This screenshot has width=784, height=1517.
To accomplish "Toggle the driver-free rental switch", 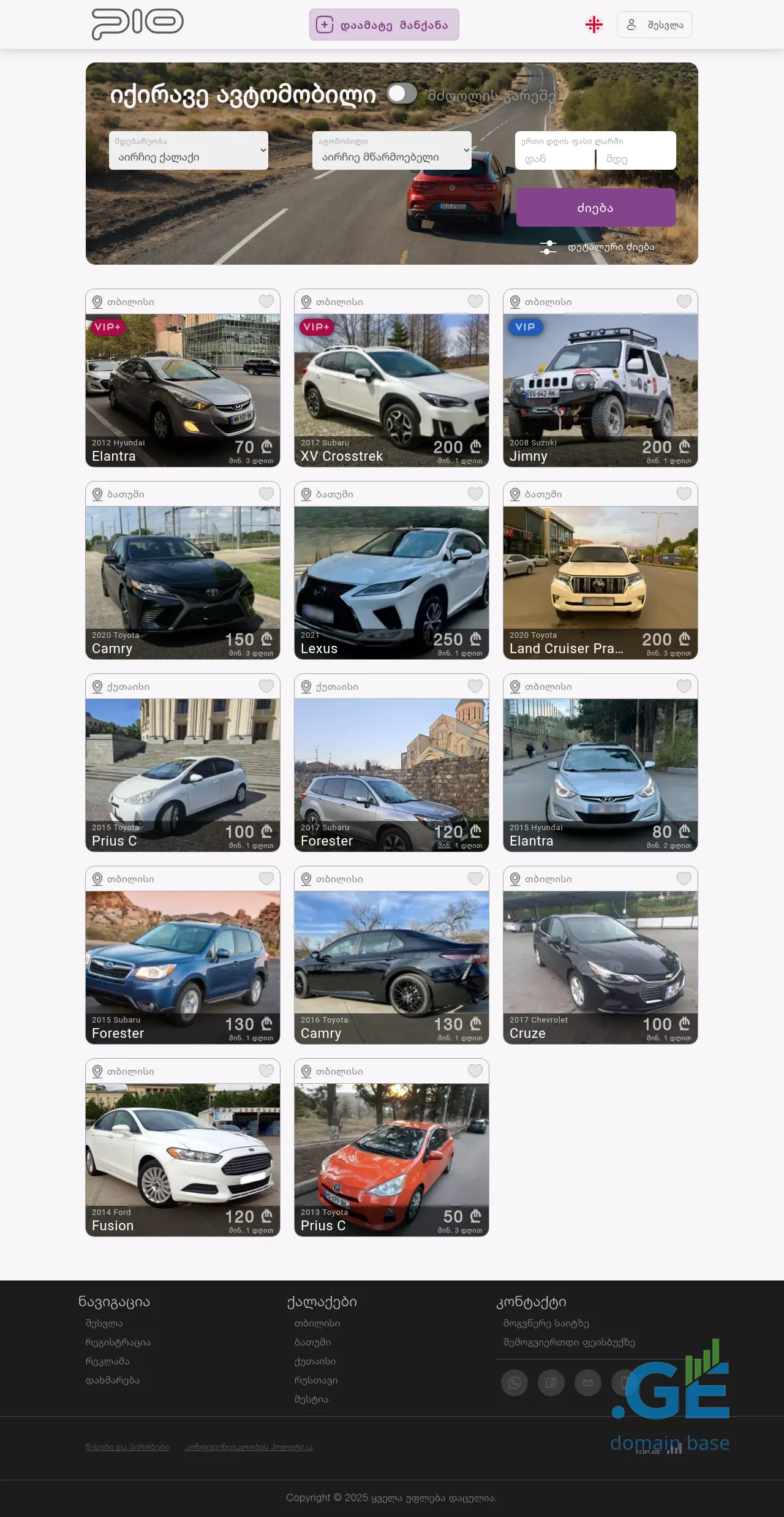I will coord(402,94).
